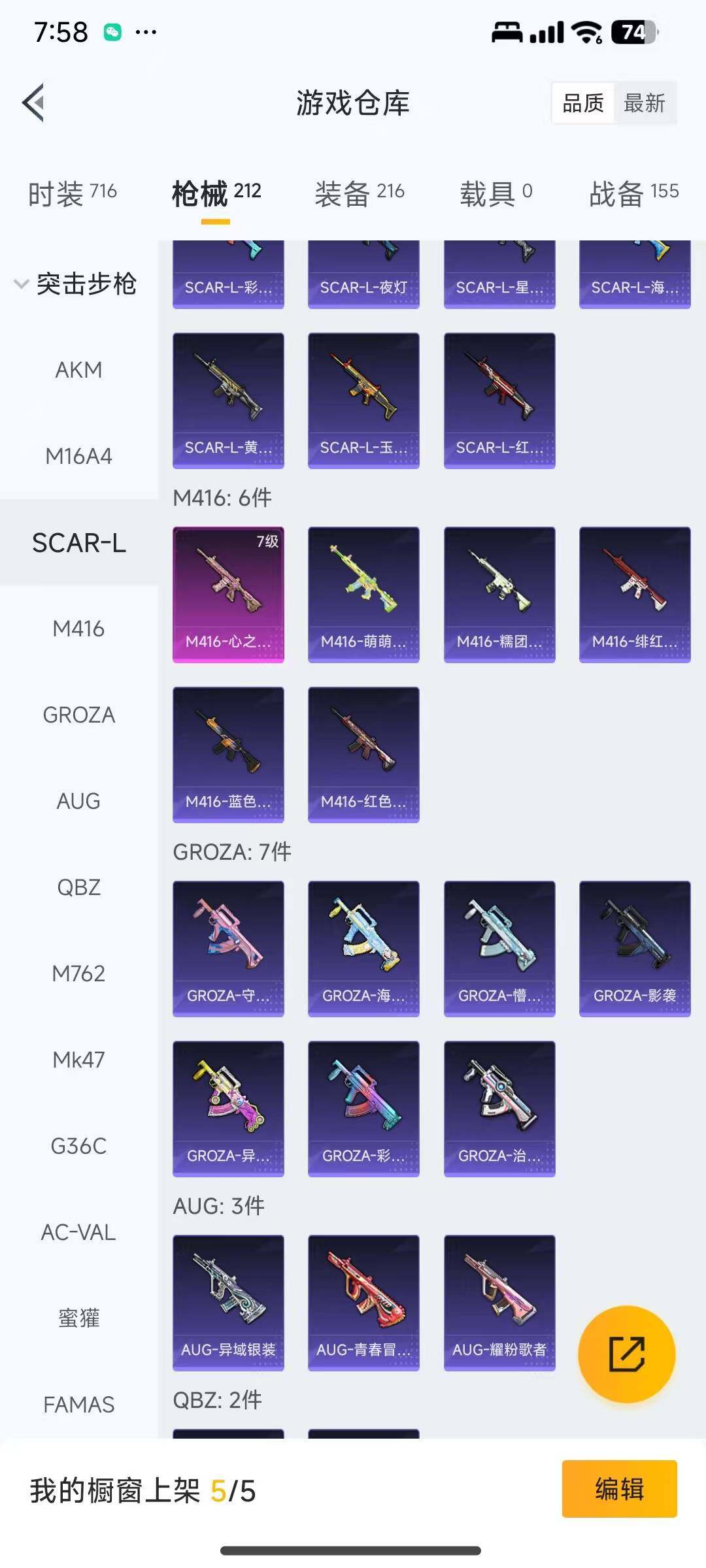This screenshot has width=706, height=1568.
Task: Open the 载具 tab
Action: click(x=496, y=193)
